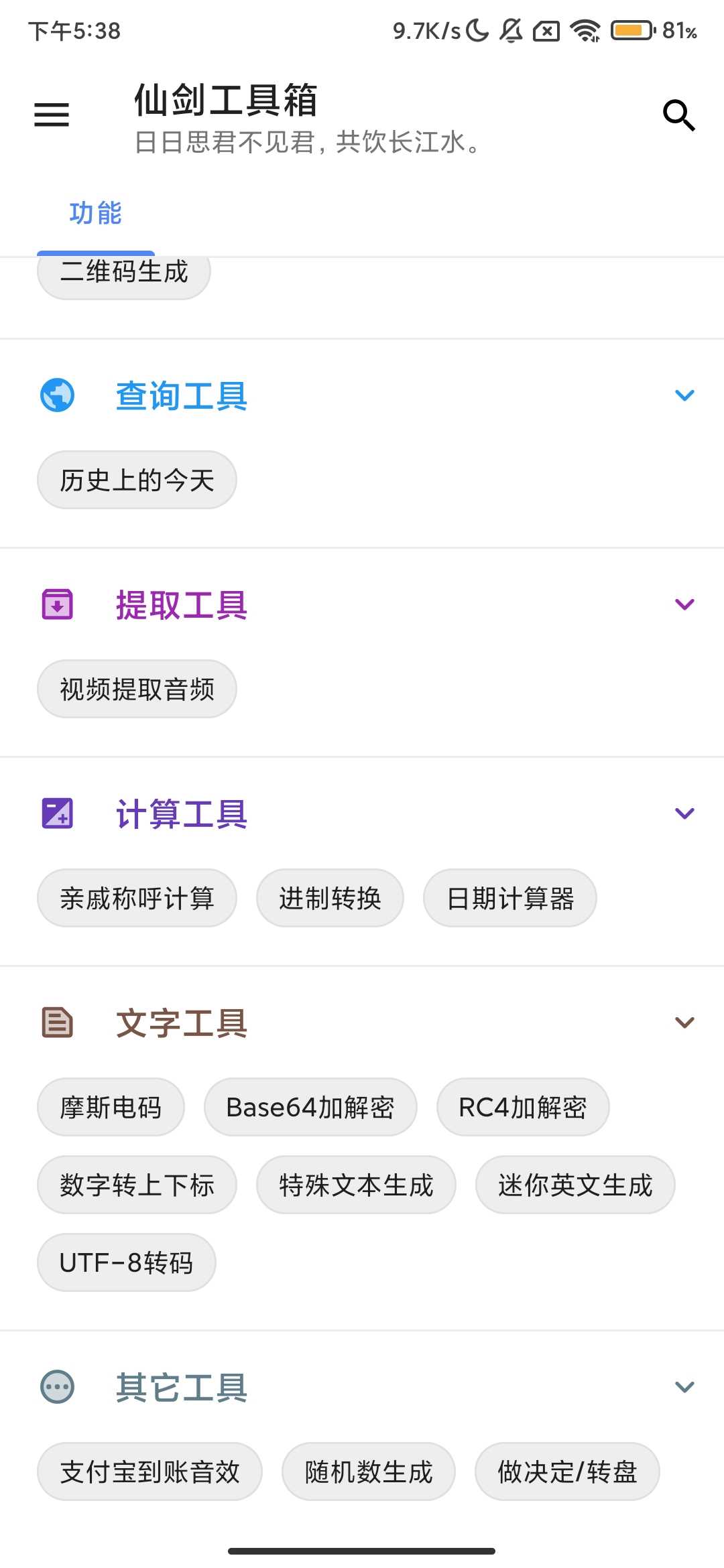Image resolution: width=724 pixels, height=1568 pixels.
Task: Launch 视频提取音频 tool
Action: click(137, 690)
